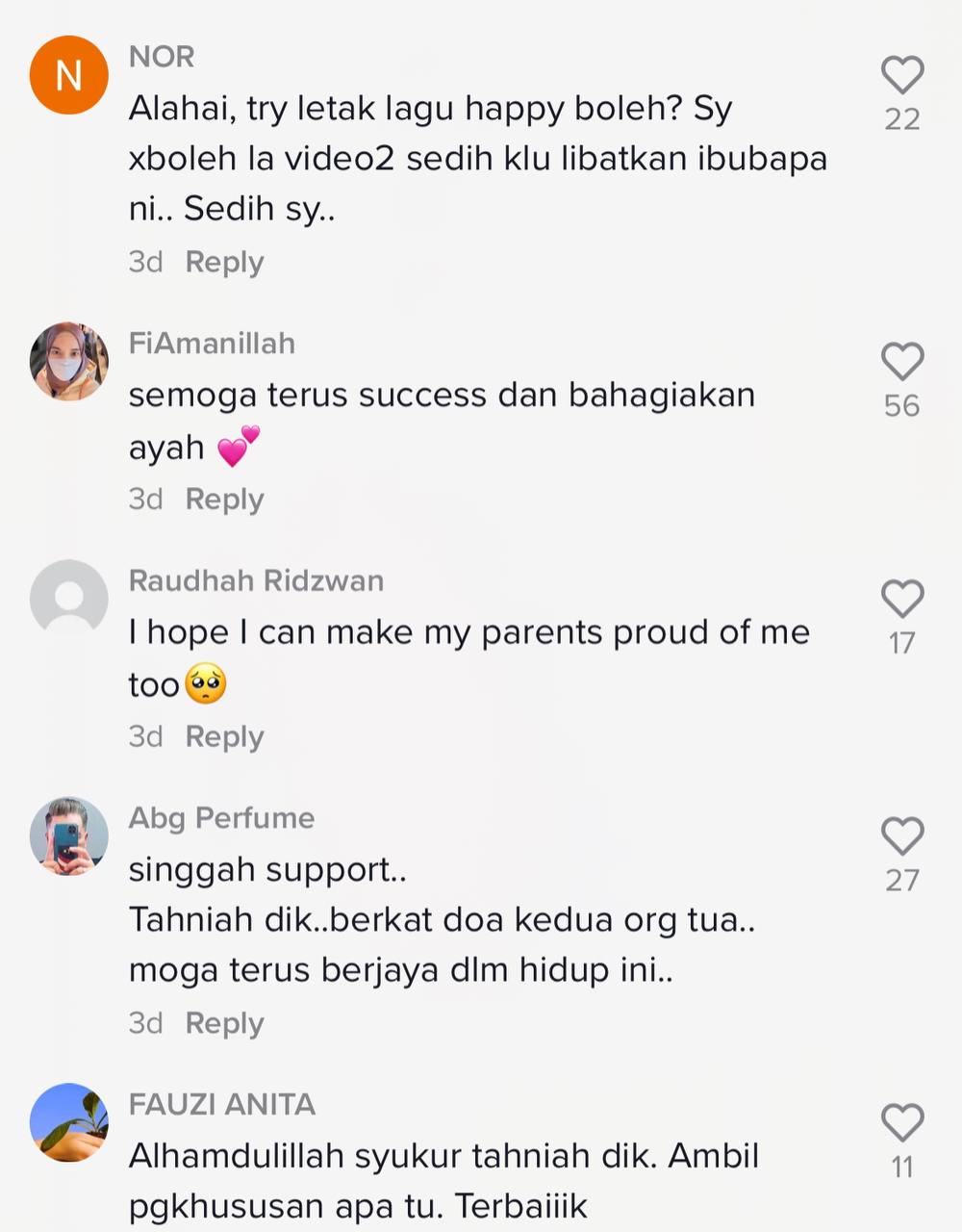This screenshot has height=1232, width=962.
Task: Like FiAmanillah's comment
Action: [x=901, y=362]
